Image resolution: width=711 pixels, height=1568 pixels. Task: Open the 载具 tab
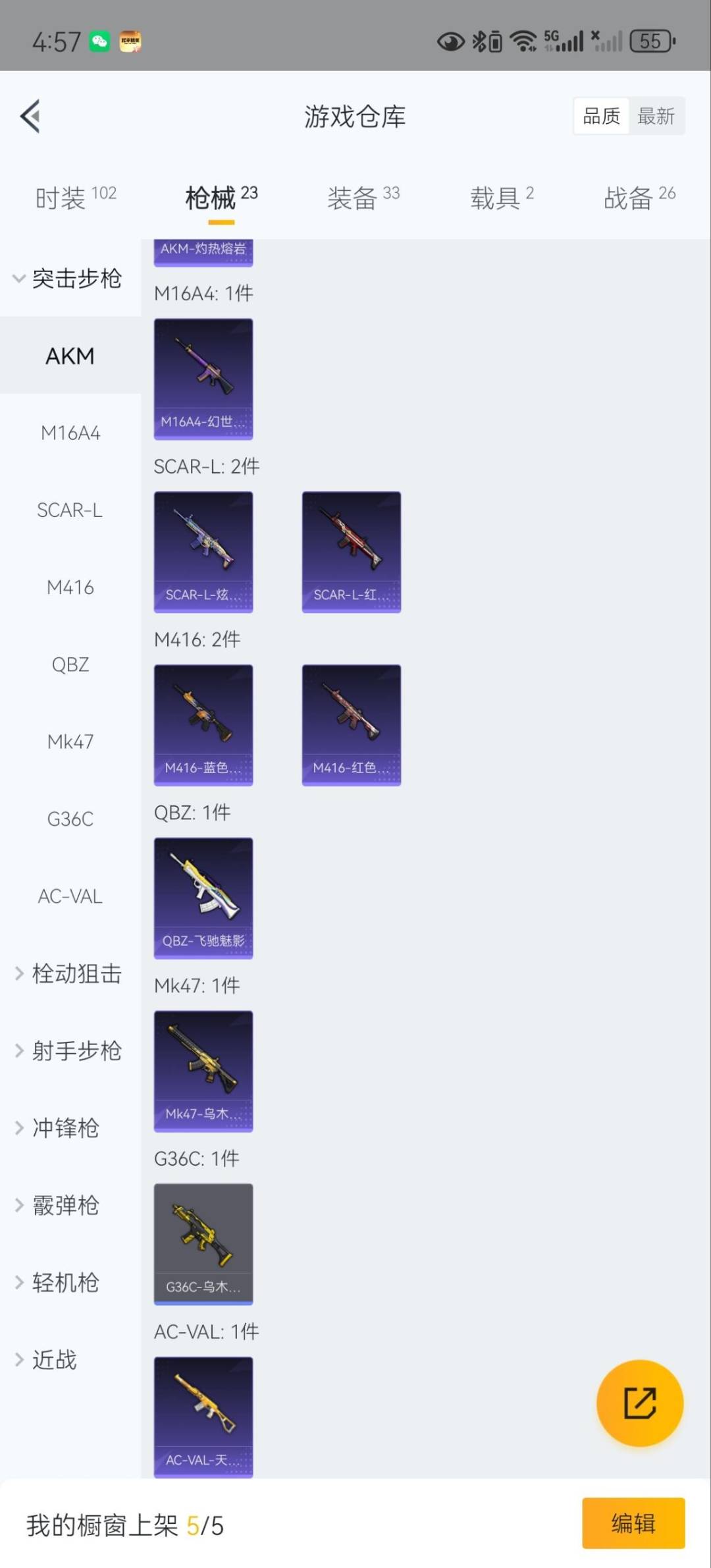click(x=501, y=197)
